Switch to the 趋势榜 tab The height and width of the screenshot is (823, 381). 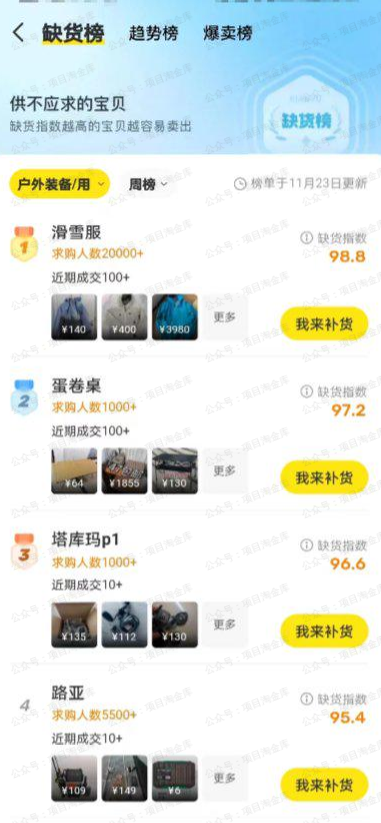click(x=153, y=33)
